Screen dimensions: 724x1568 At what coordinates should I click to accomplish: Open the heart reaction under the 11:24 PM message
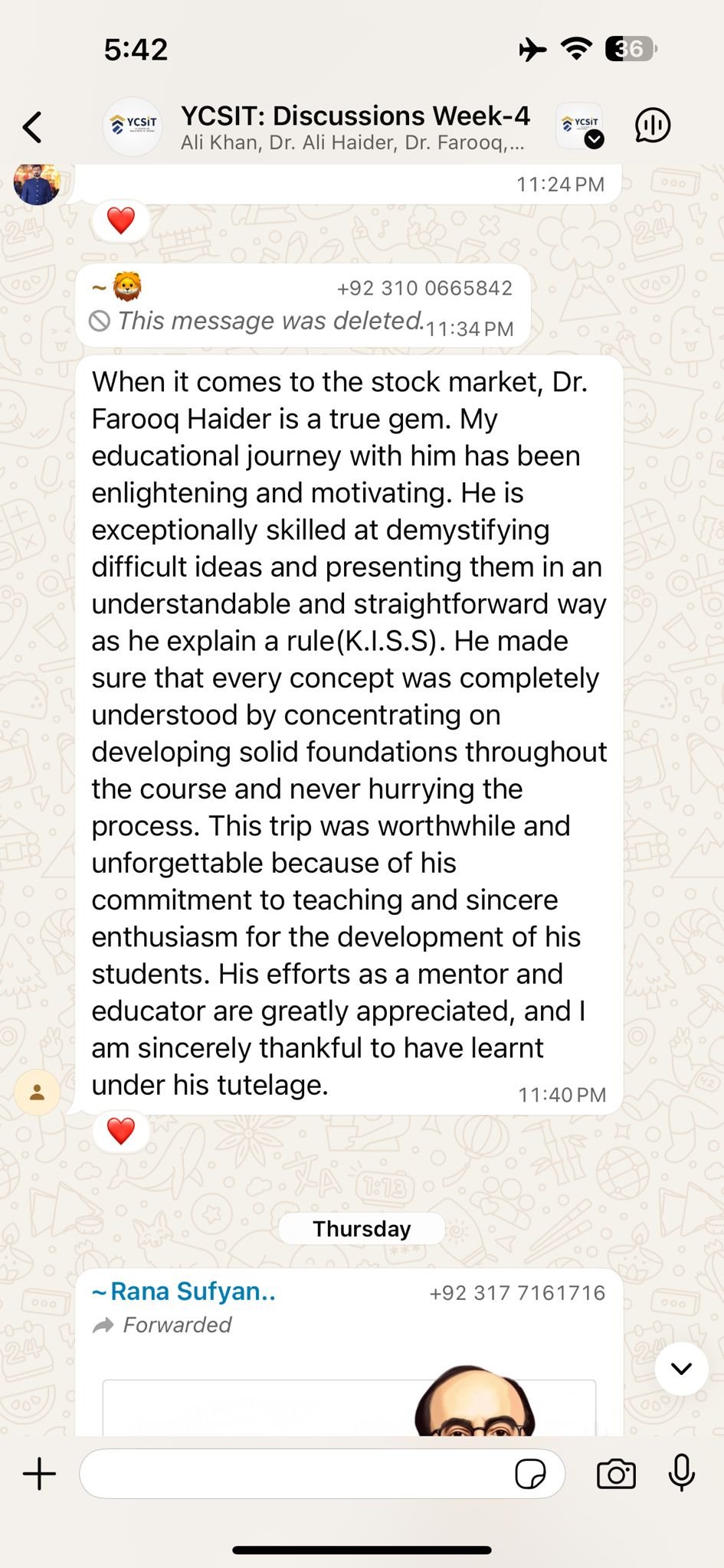(121, 221)
